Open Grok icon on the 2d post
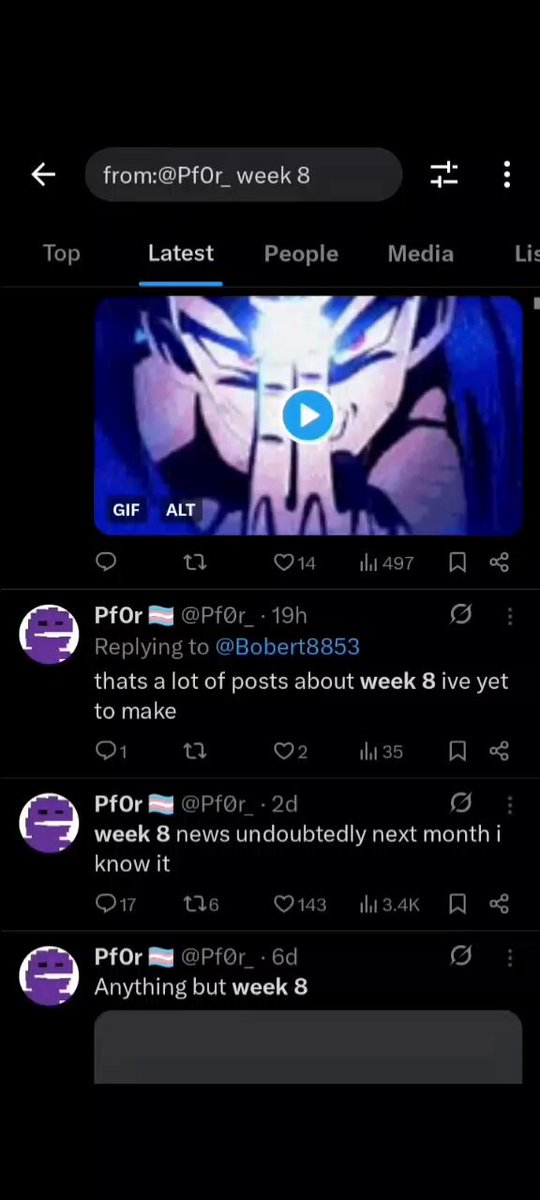This screenshot has width=540, height=1200. pyautogui.click(x=461, y=803)
